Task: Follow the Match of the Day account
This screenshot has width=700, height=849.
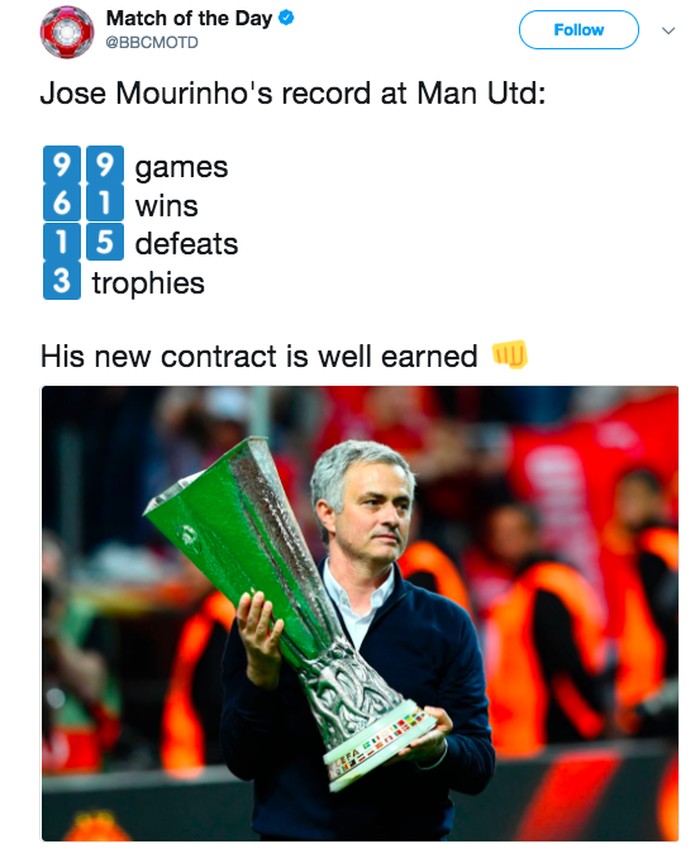Action: tap(578, 30)
